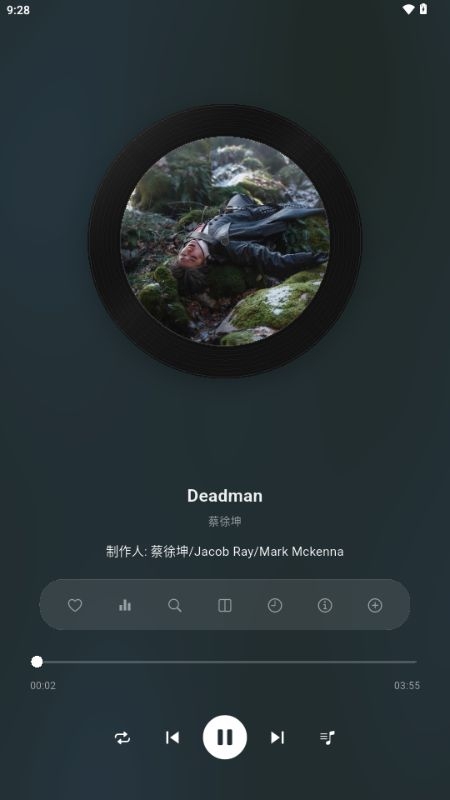Screen dimensions: 450x800
Task: Open the split panel icon
Action: (225, 605)
